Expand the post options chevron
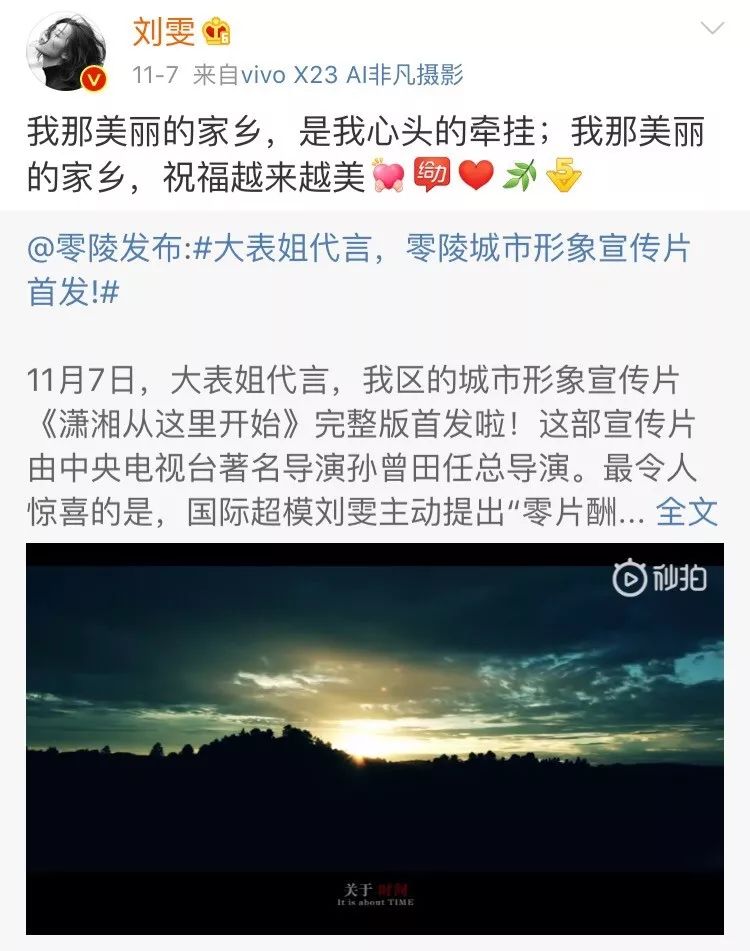This screenshot has width=750, height=951. coord(712,29)
